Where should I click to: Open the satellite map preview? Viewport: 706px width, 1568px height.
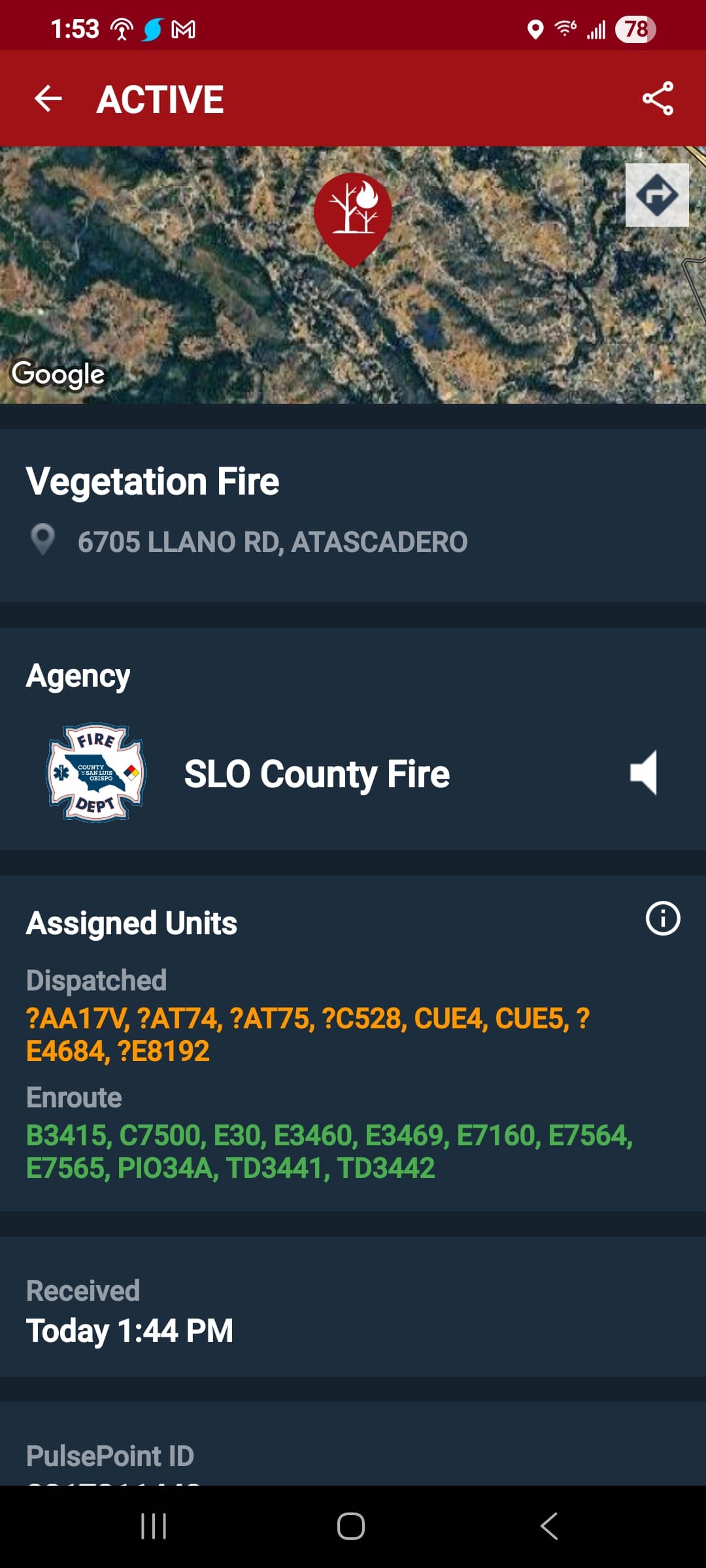click(x=353, y=274)
